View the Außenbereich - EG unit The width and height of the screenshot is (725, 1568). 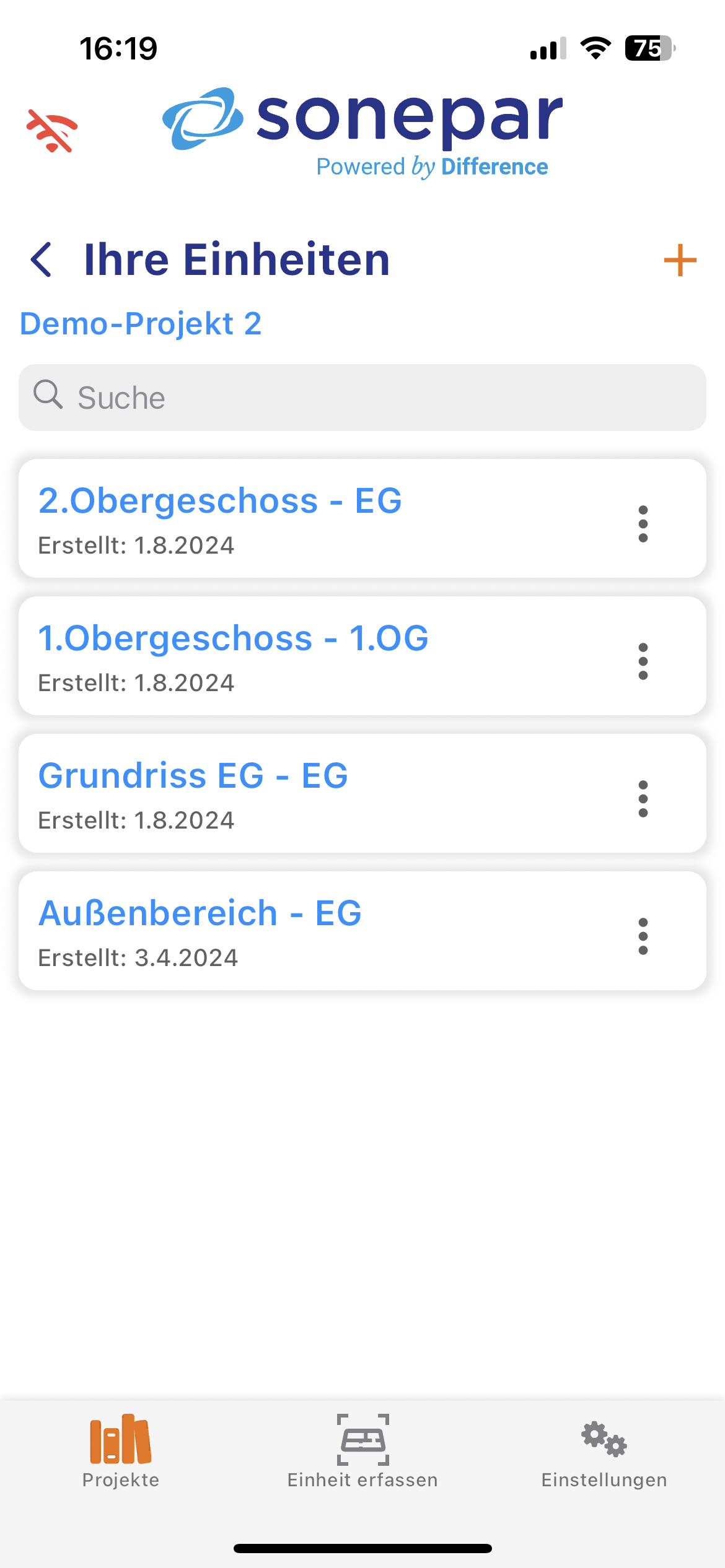click(x=200, y=914)
